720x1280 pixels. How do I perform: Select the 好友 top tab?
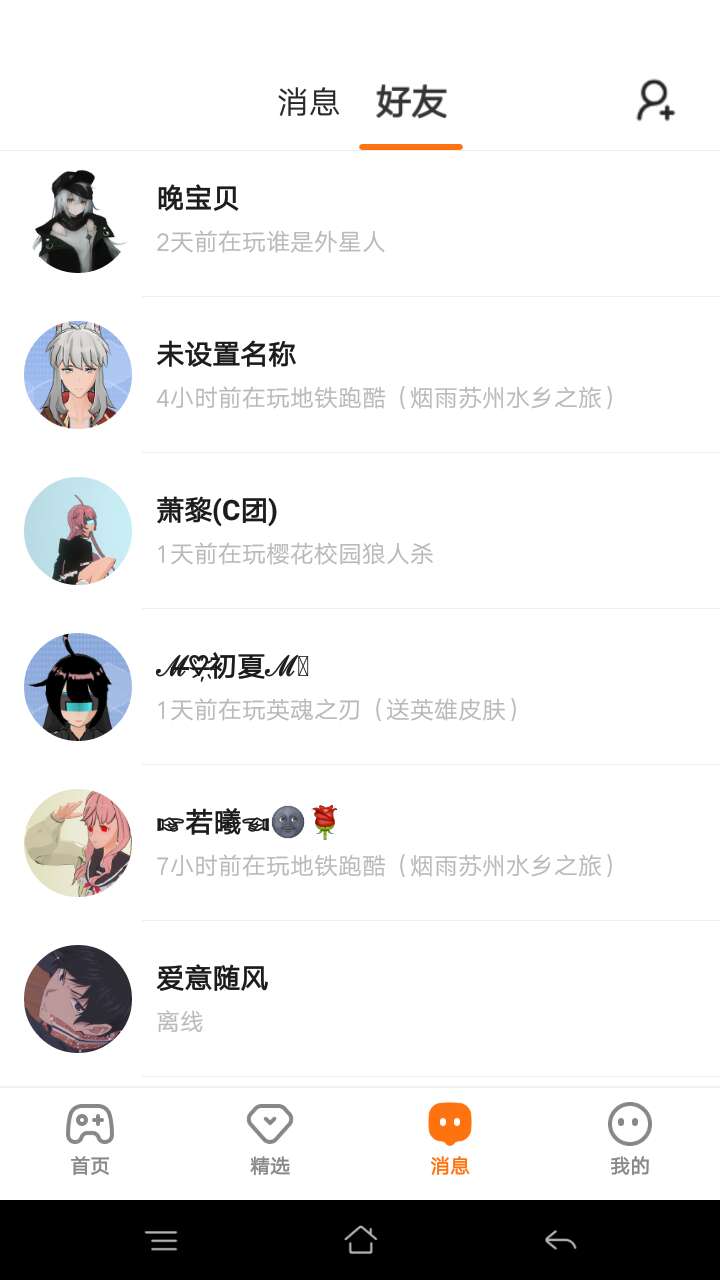[x=411, y=102]
